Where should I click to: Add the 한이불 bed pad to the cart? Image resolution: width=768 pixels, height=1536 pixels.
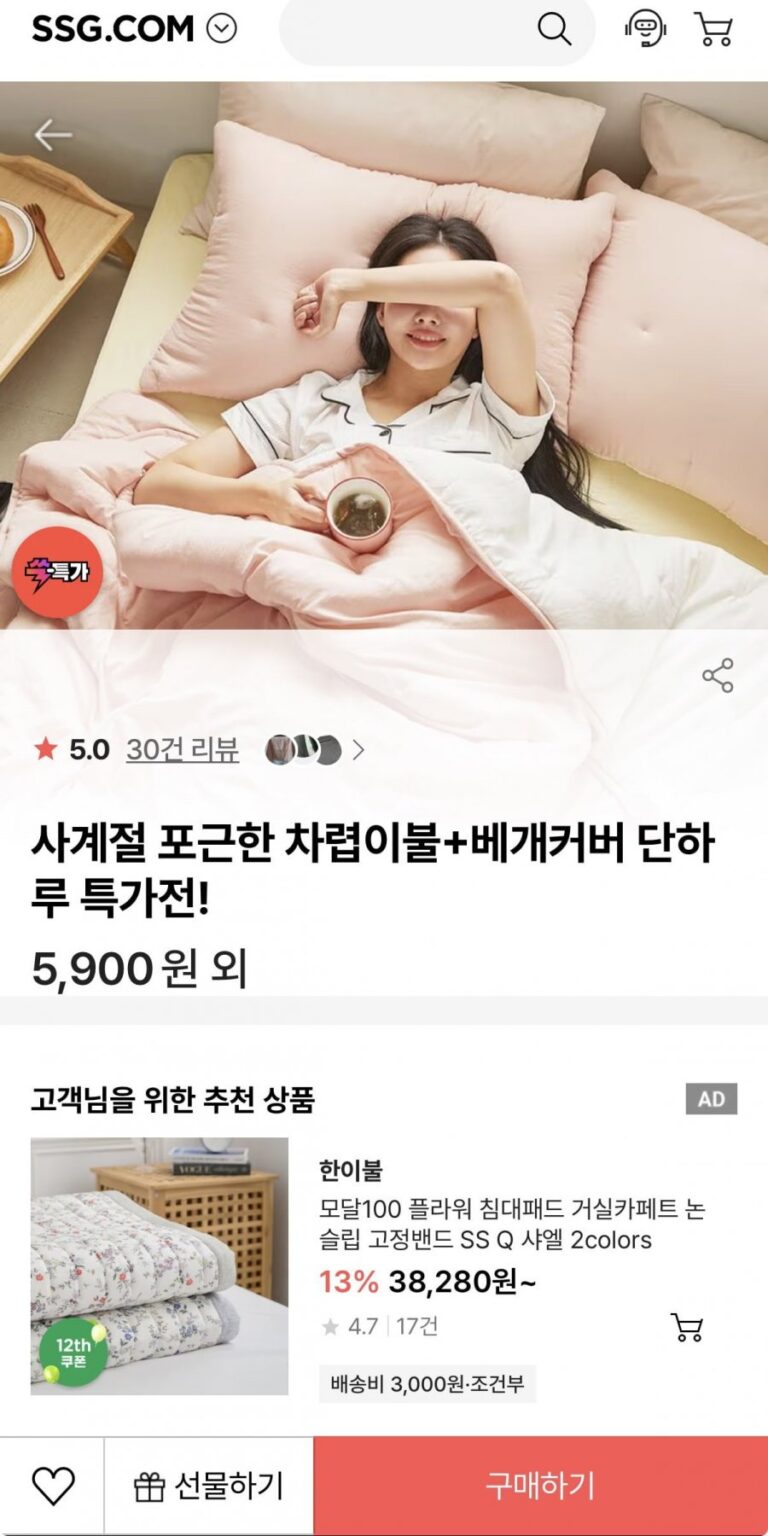[686, 1327]
